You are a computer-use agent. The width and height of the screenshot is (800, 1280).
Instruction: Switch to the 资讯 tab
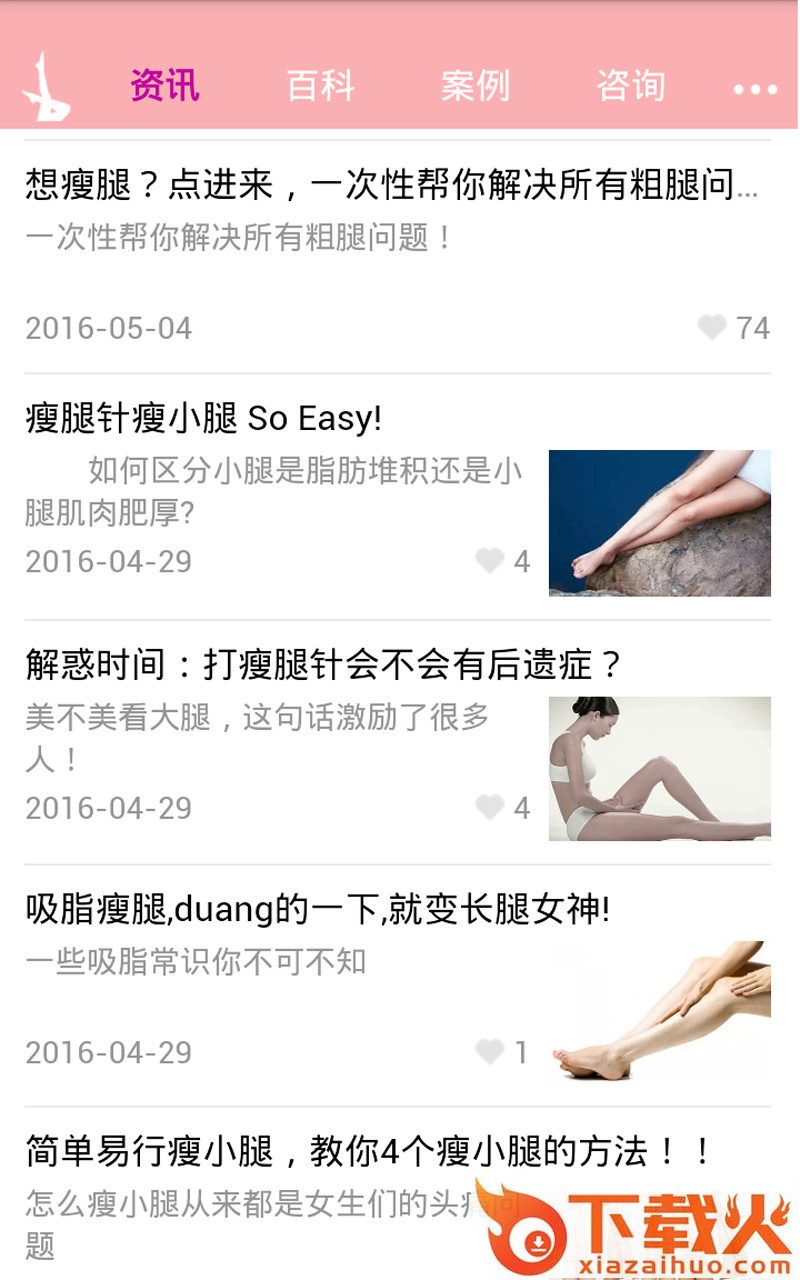click(165, 86)
